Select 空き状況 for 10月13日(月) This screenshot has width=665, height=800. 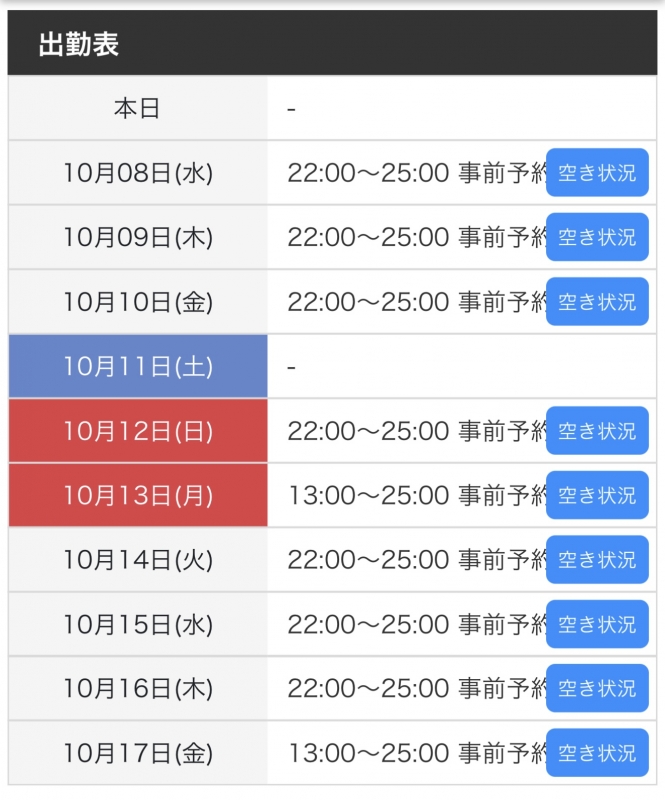[x=597, y=495]
